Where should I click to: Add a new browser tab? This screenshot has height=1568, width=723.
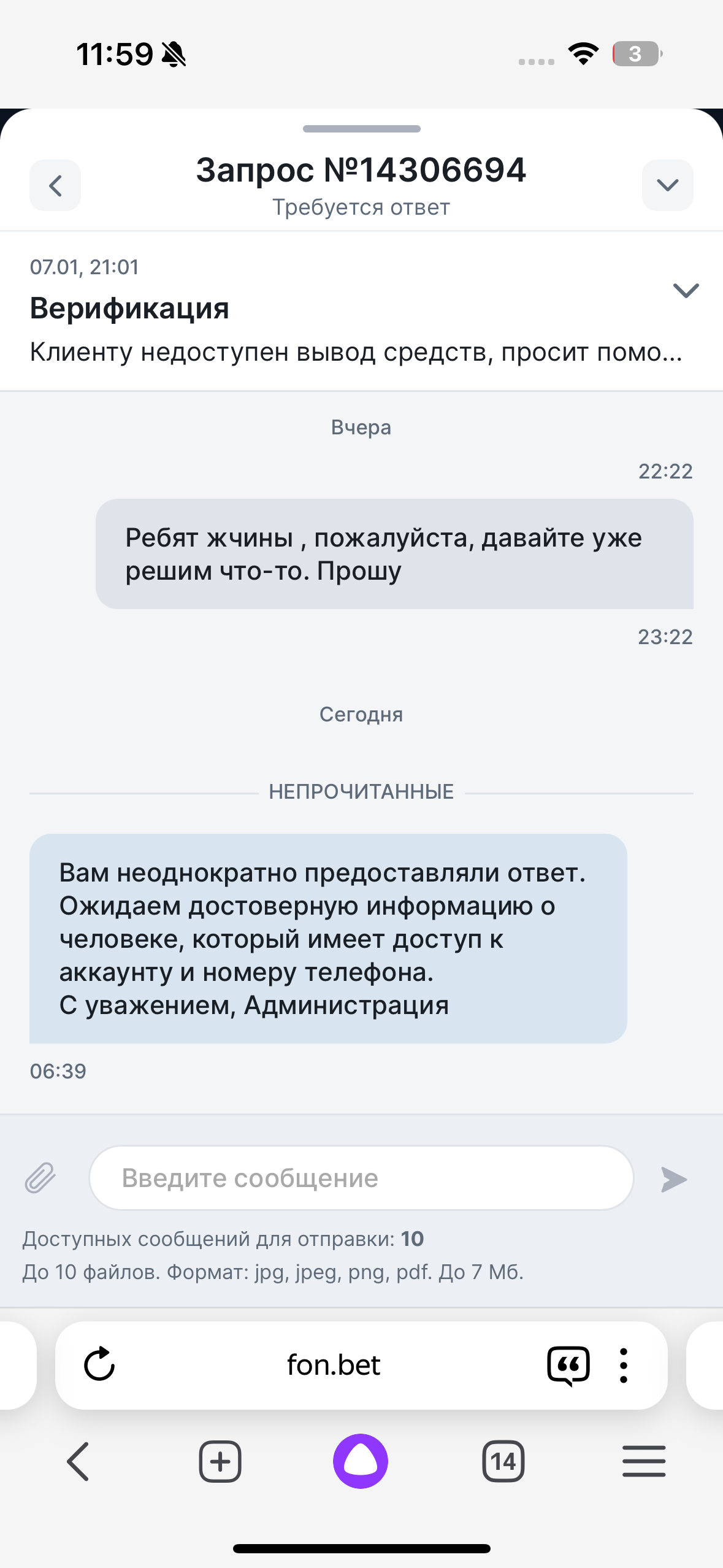pos(220,1461)
